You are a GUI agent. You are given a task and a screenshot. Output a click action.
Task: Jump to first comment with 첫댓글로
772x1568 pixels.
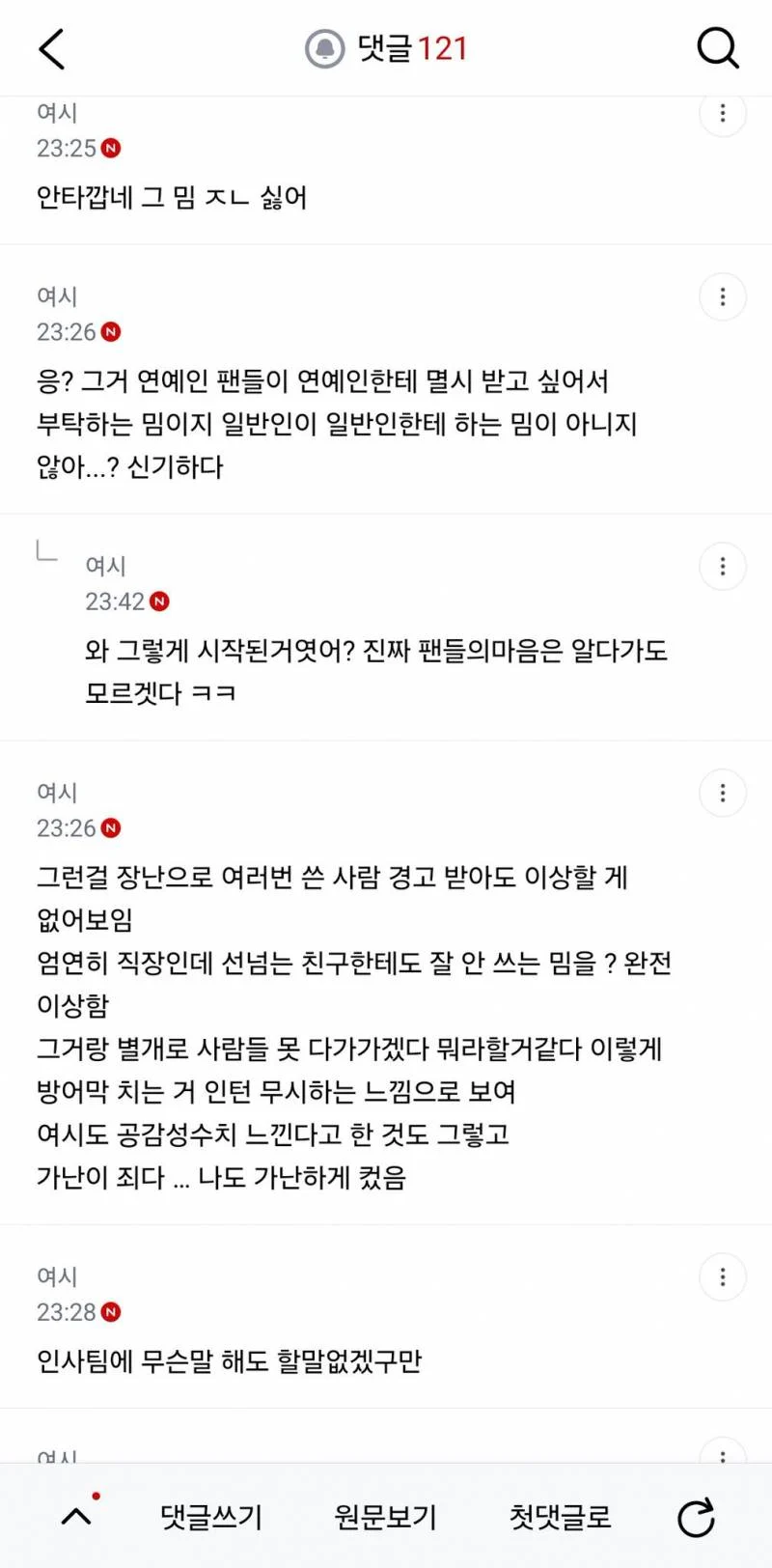[560, 1517]
